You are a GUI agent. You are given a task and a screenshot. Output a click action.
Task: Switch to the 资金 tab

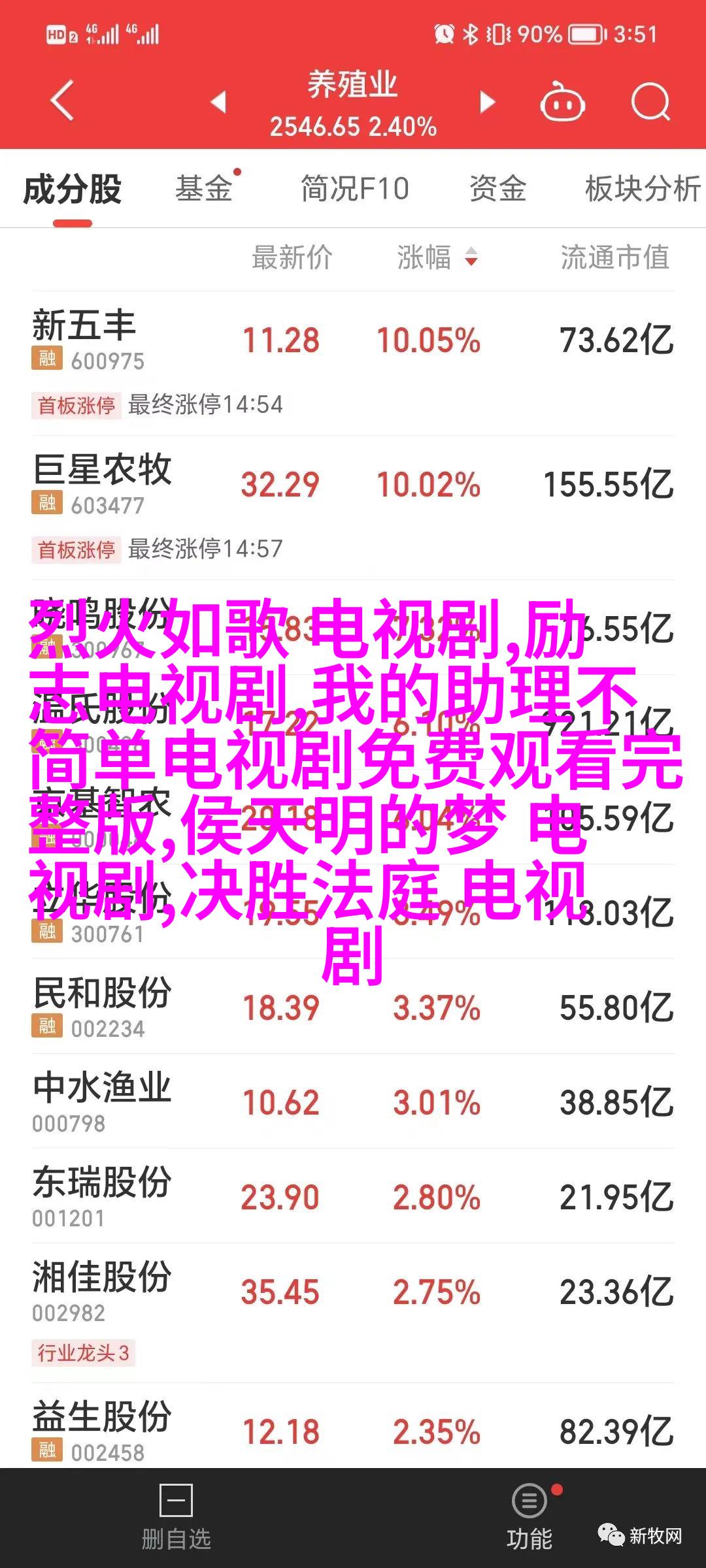(x=498, y=189)
